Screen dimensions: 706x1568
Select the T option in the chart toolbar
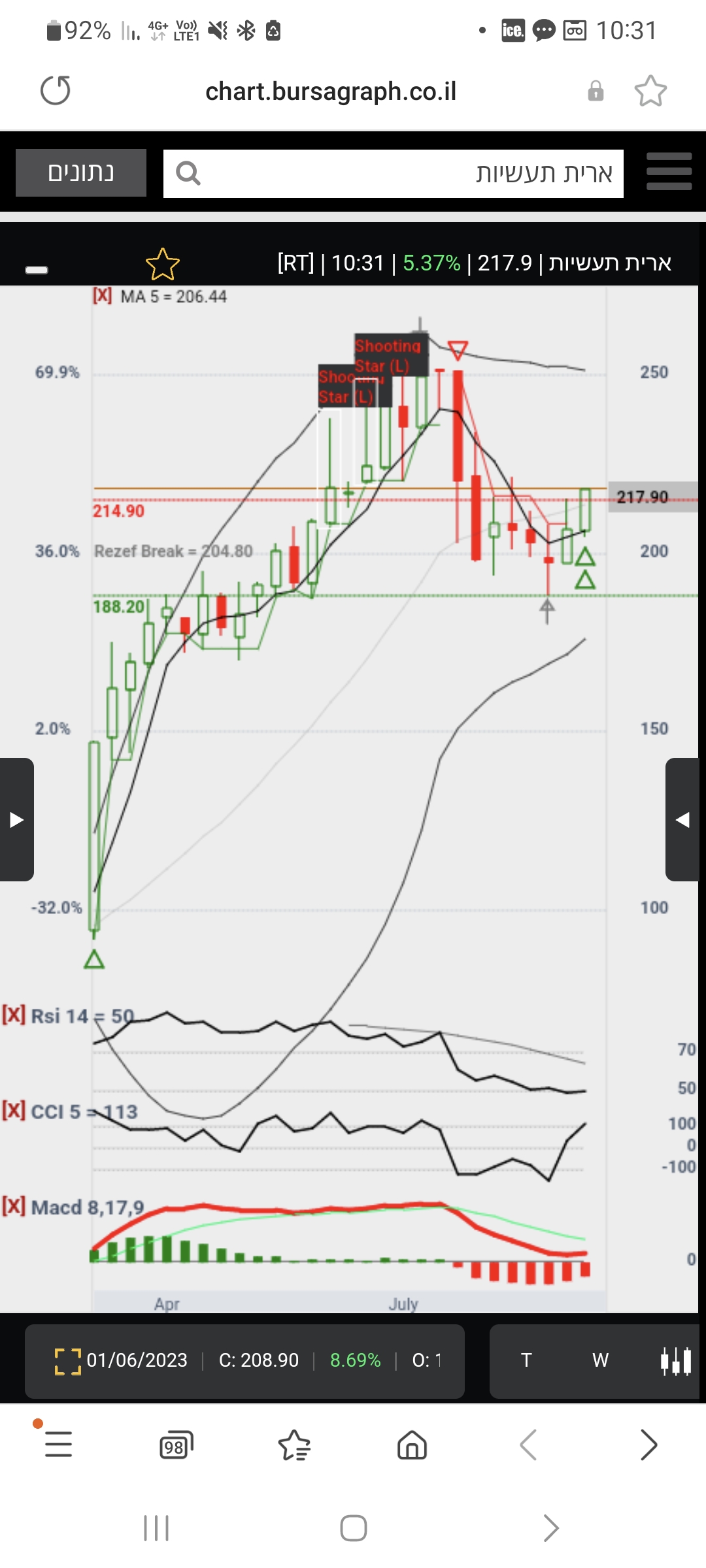(526, 1360)
